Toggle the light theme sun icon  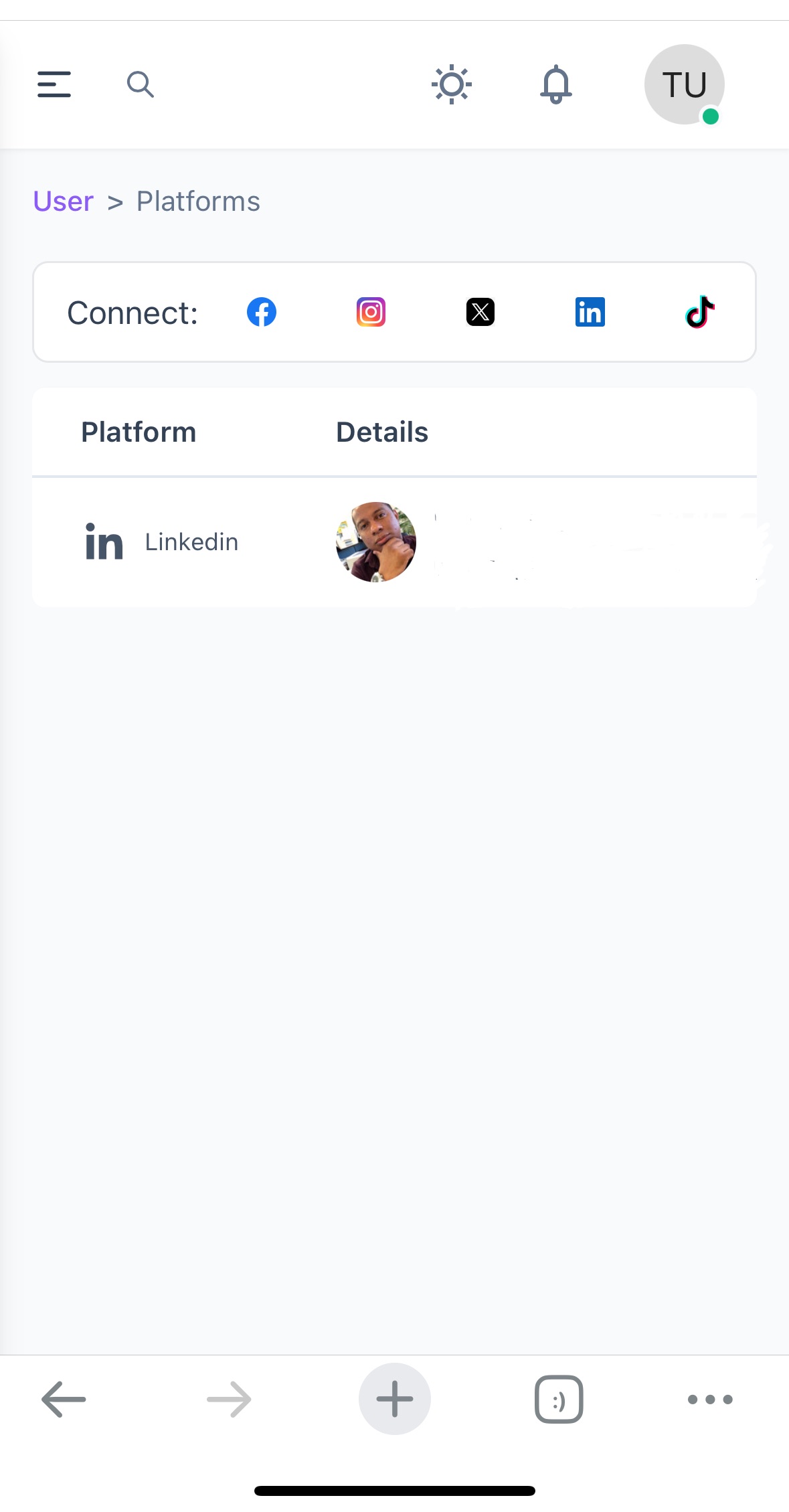(452, 84)
